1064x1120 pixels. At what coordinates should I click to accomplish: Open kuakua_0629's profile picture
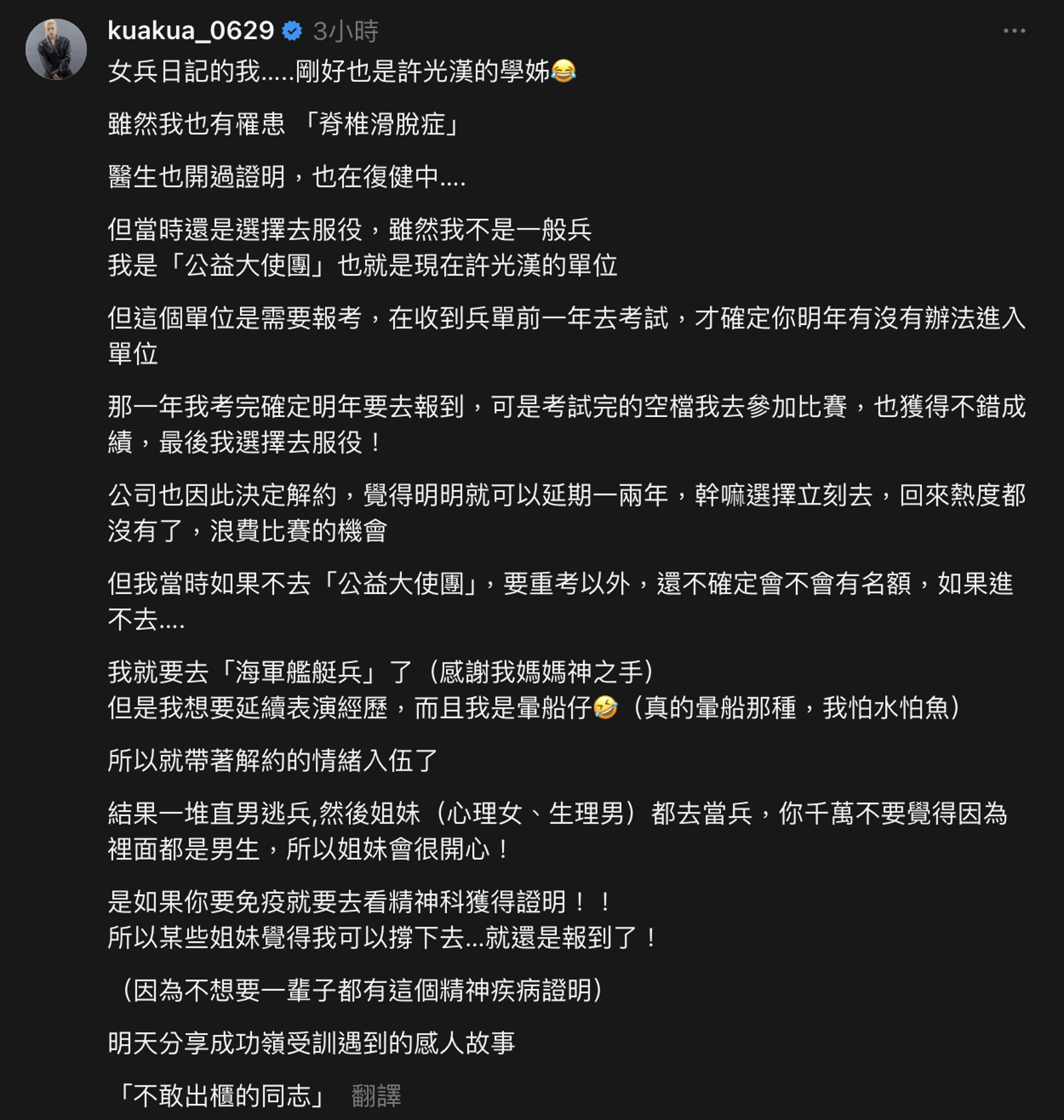point(56,49)
